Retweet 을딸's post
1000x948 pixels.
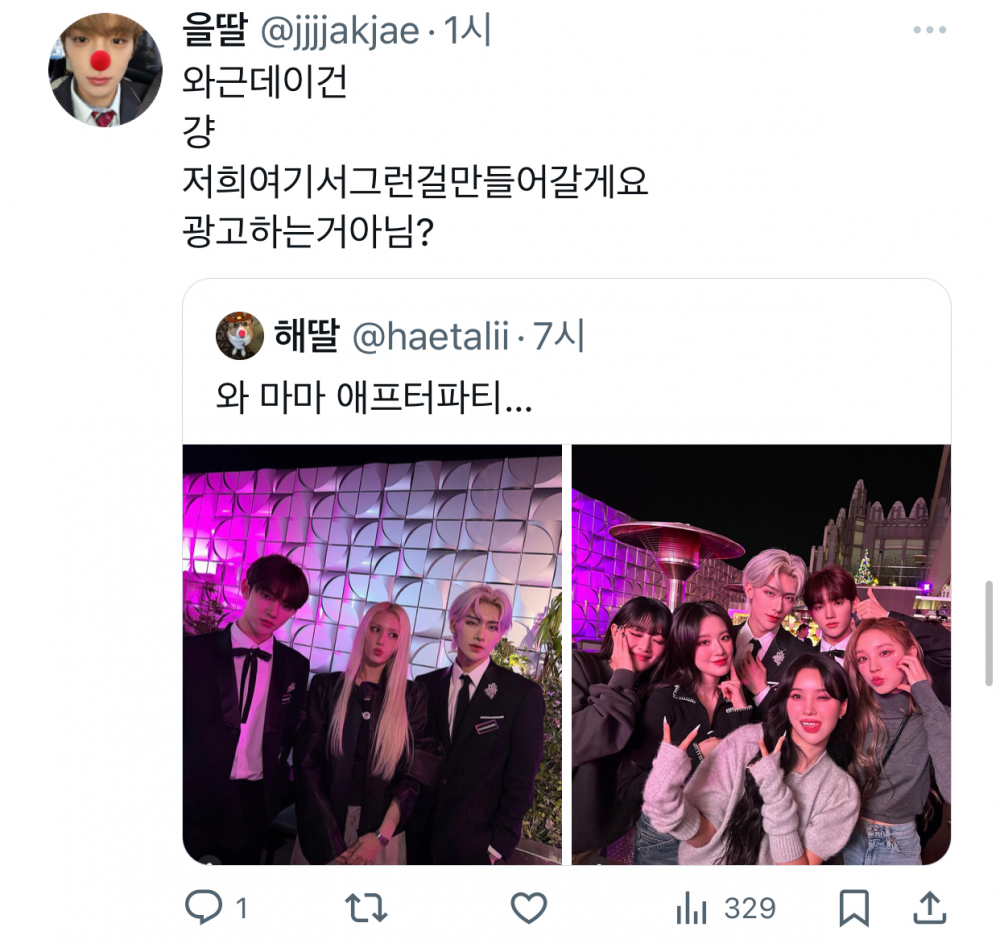pos(366,908)
